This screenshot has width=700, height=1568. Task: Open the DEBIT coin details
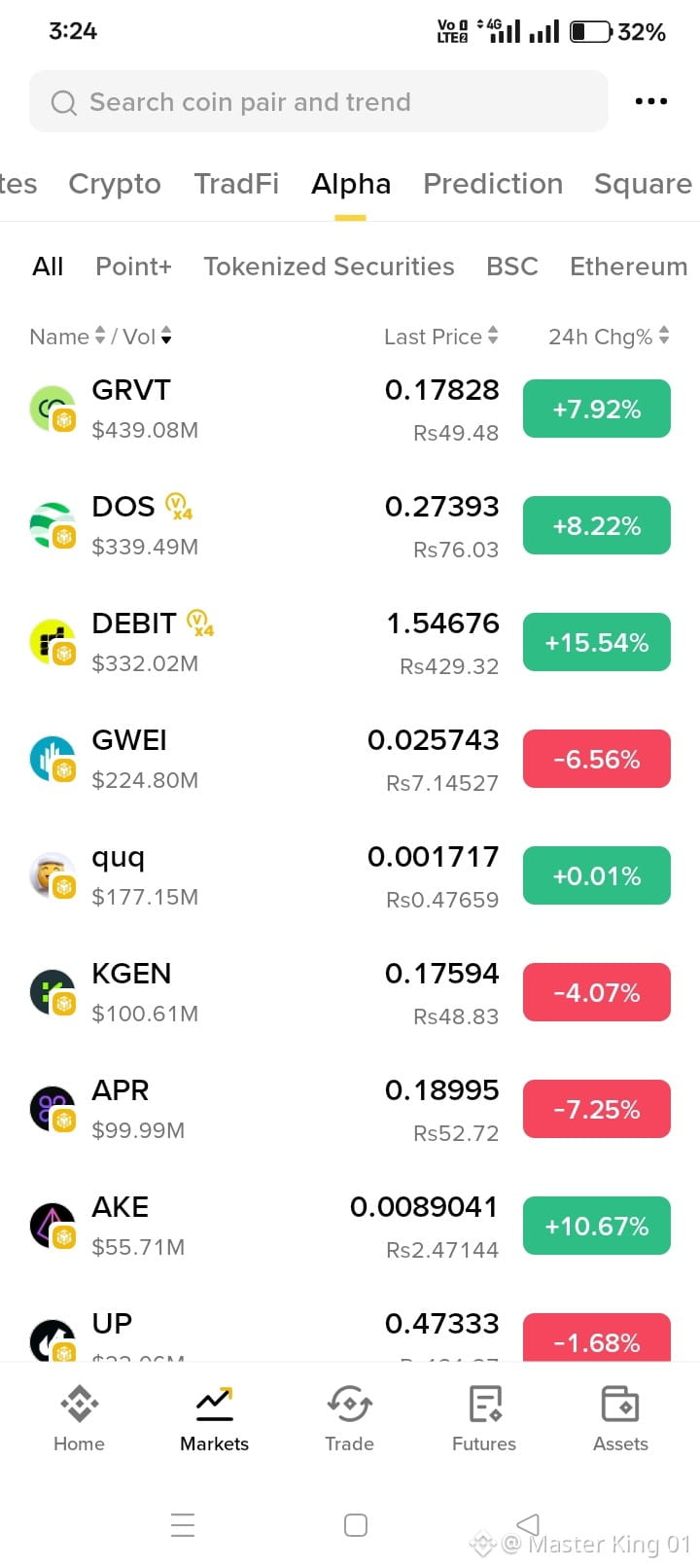point(350,642)
